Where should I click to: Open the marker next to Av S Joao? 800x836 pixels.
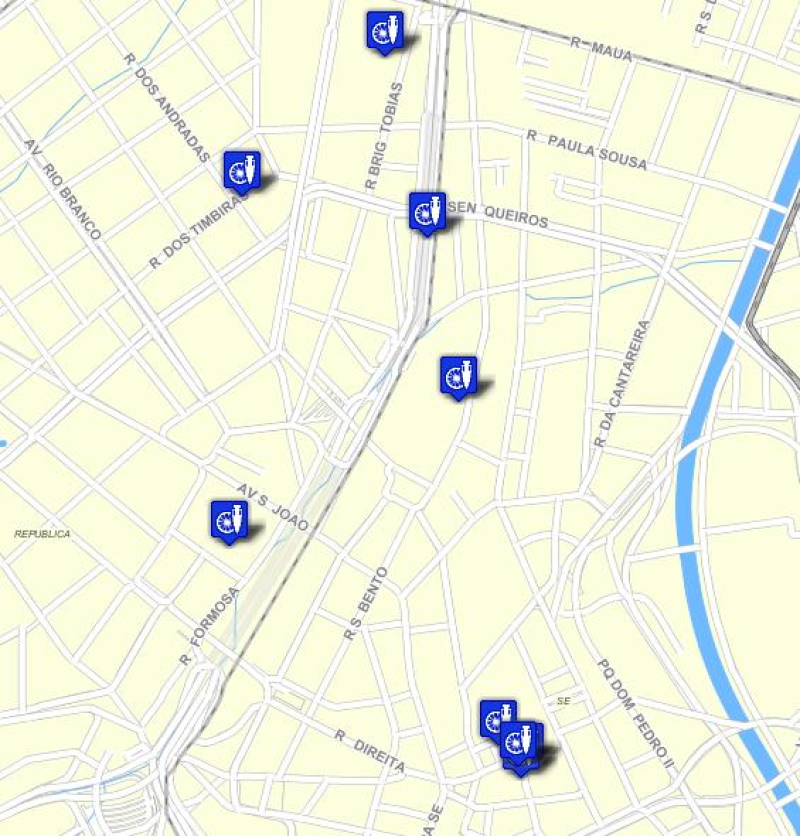[x=229, y=520]
